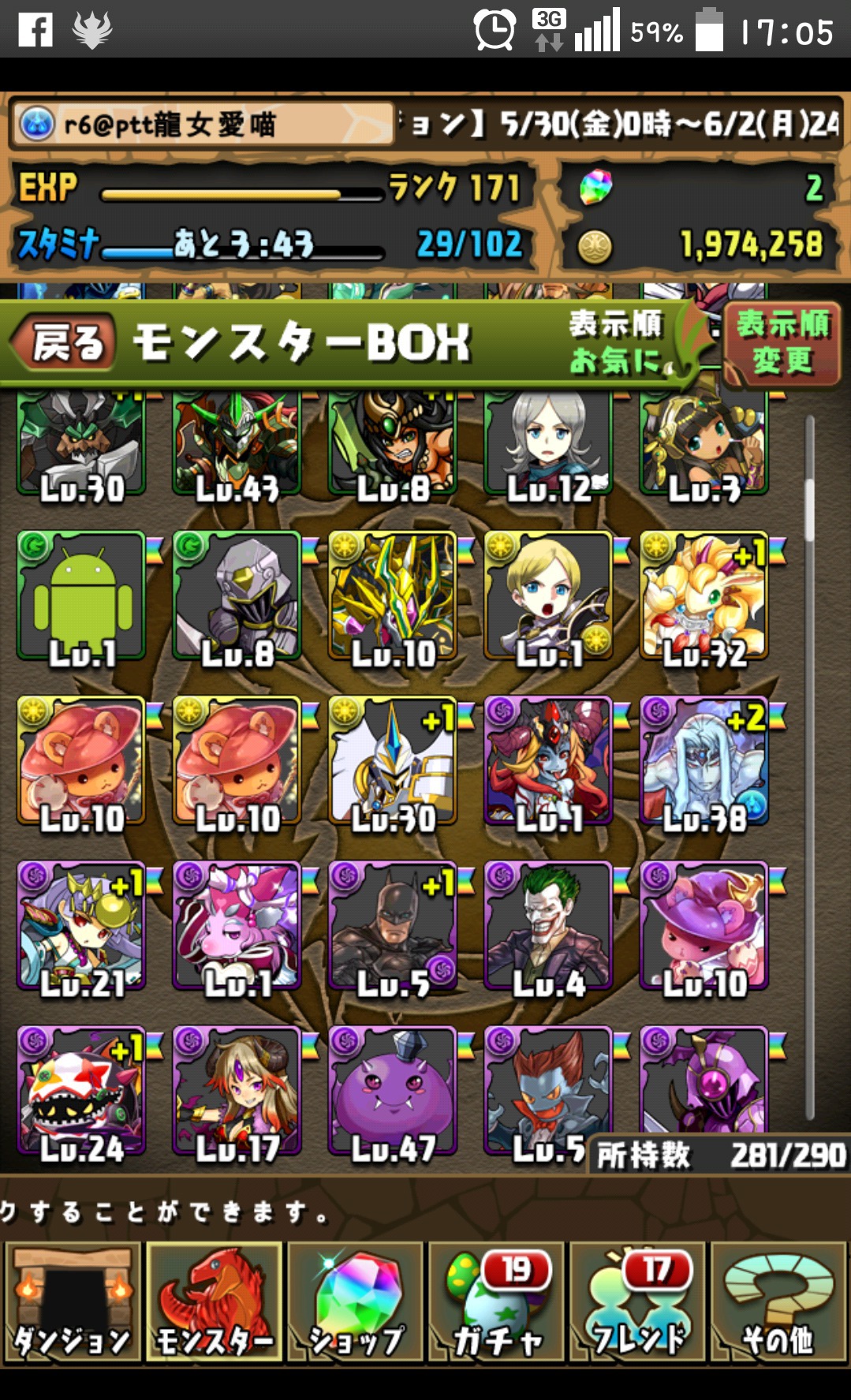Screen dimensions: 851x1400
Task: Open the 表示順変更 sort order button
Action: coord(782,344)
